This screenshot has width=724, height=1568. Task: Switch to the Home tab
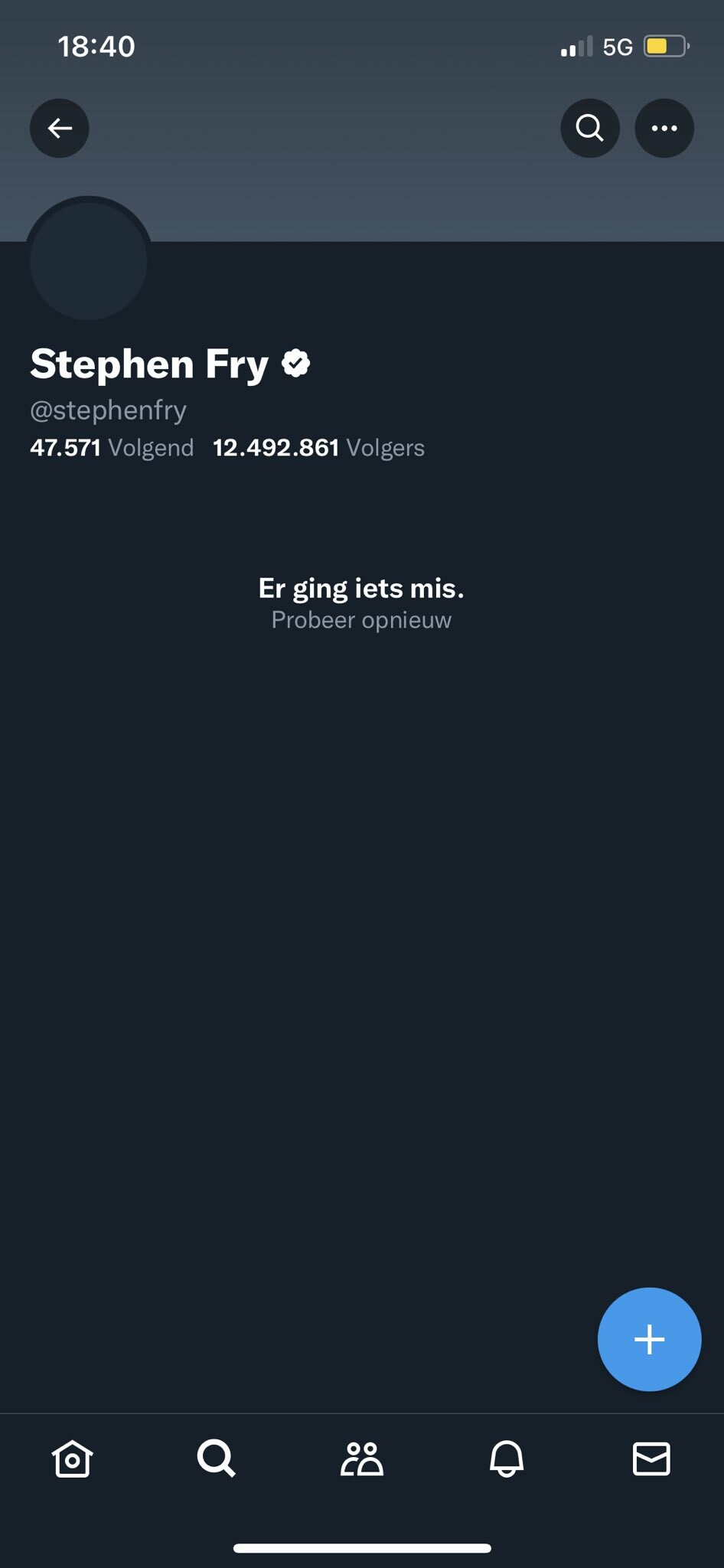pyautogui.click(x=73, y=1459)
